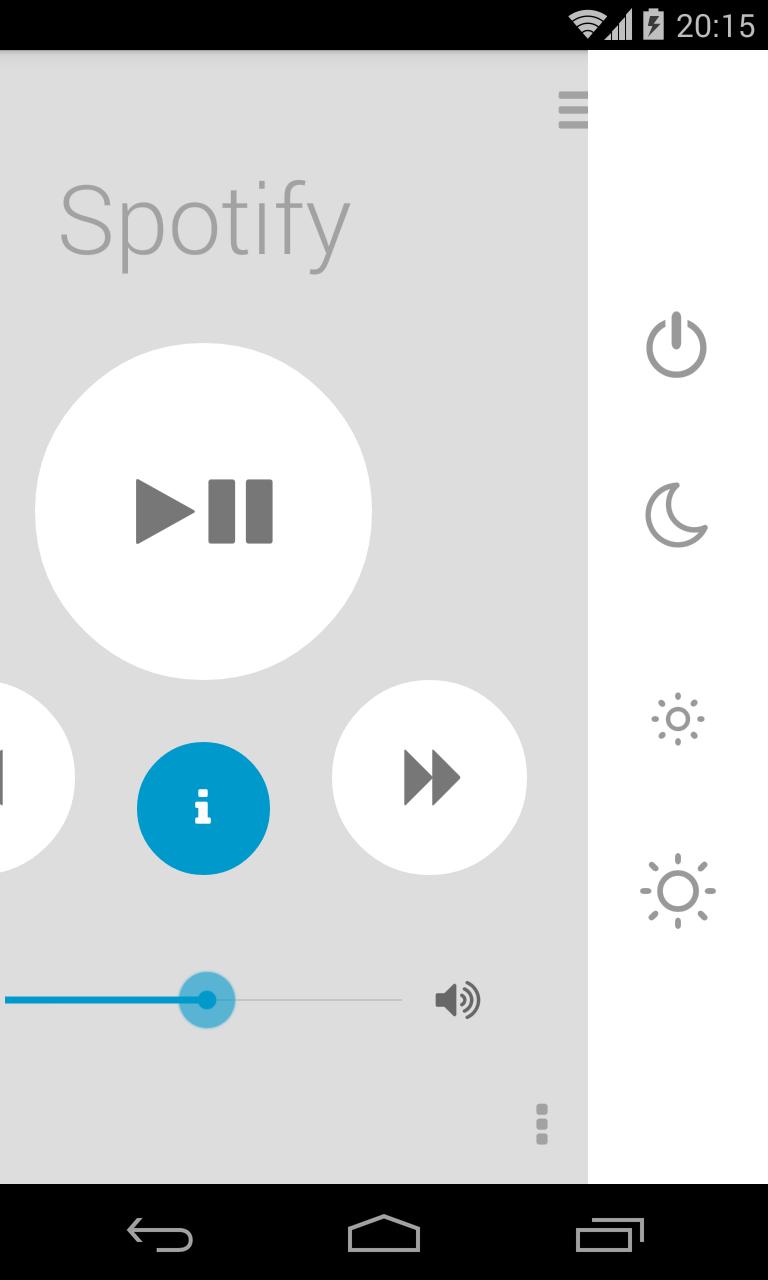The height and width of the screenshot is (1280, 768).
Task: Tap the power icon in side panel
Action: [677, 346]
